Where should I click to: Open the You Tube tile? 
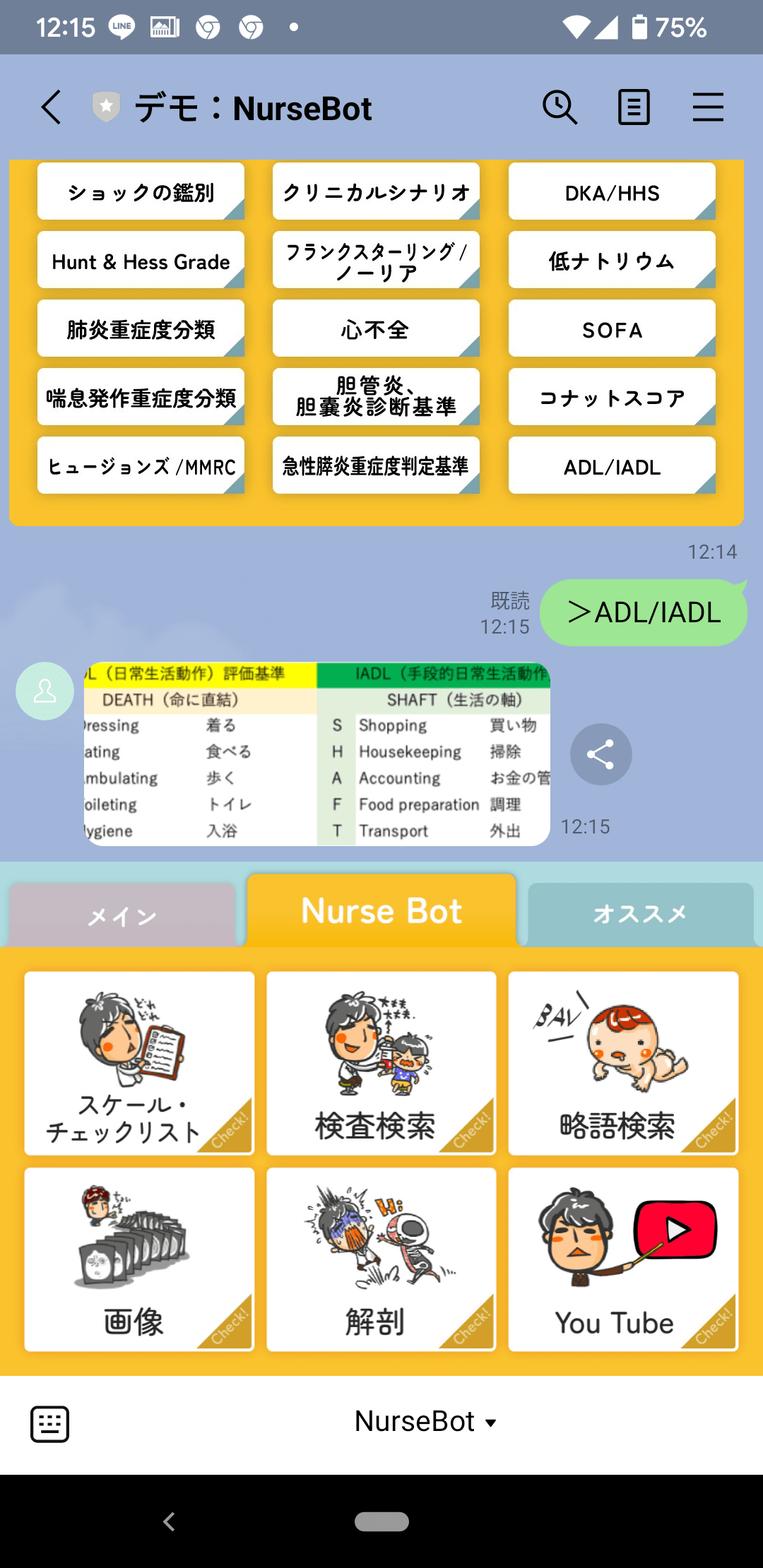[x=623, y=1259]
